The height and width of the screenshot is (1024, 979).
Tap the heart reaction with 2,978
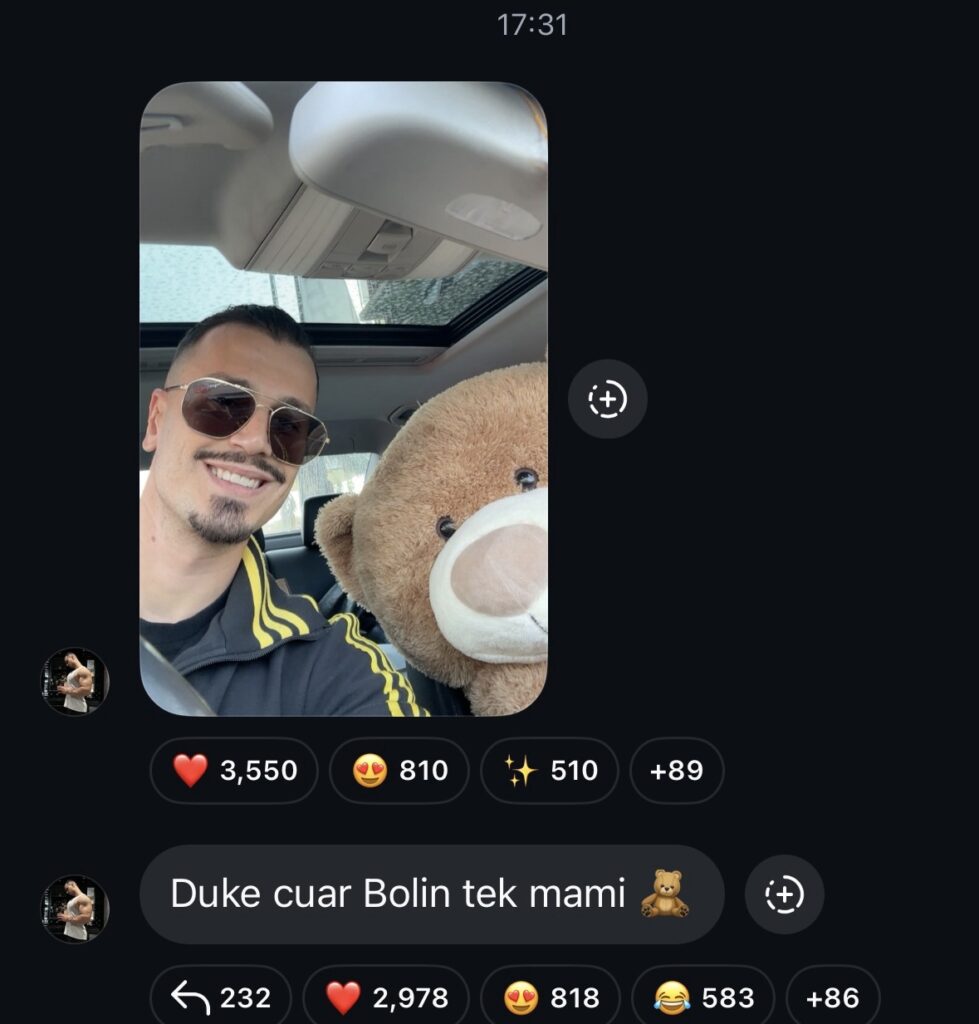pyautogui.click(x=386, y=997)
